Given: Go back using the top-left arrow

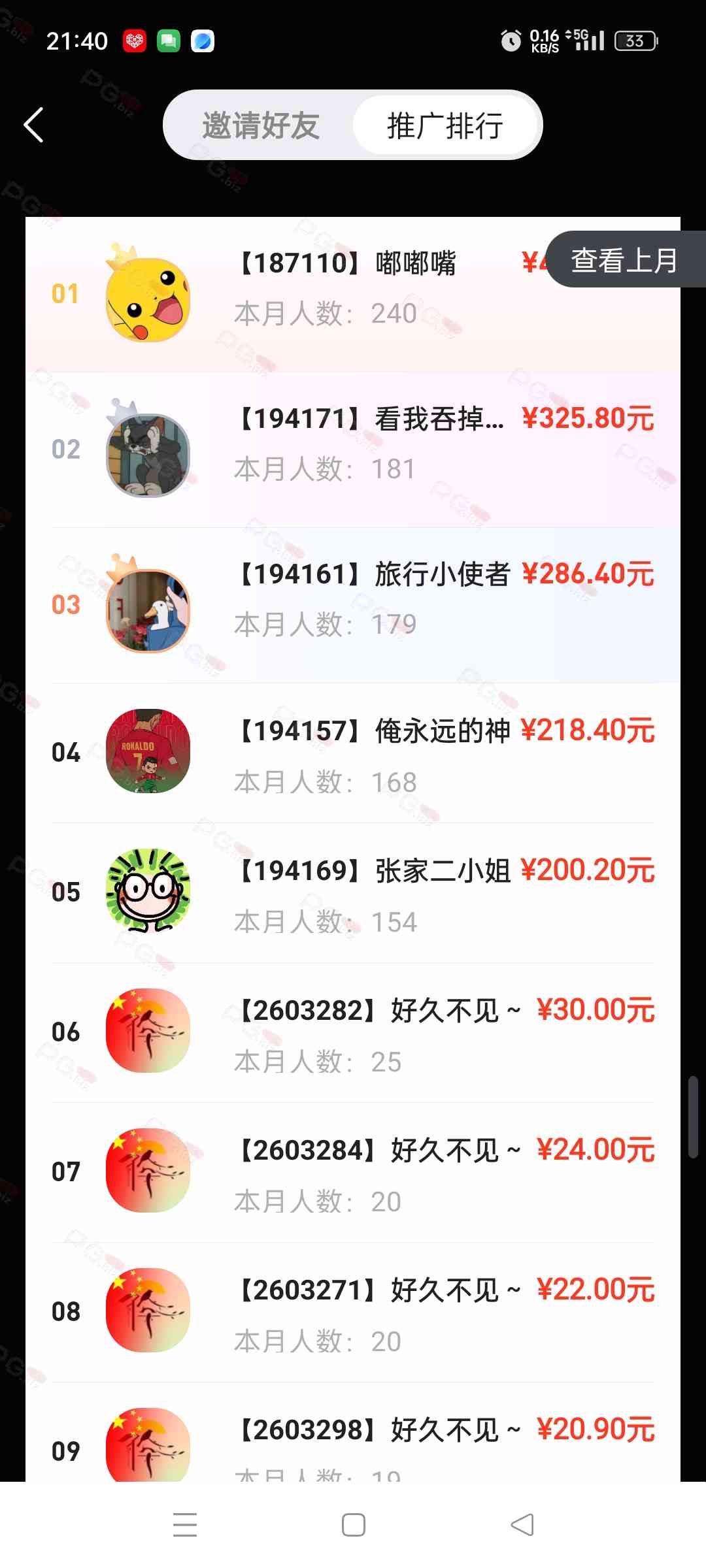Looking at the screenshot, I should click(34, 125).
